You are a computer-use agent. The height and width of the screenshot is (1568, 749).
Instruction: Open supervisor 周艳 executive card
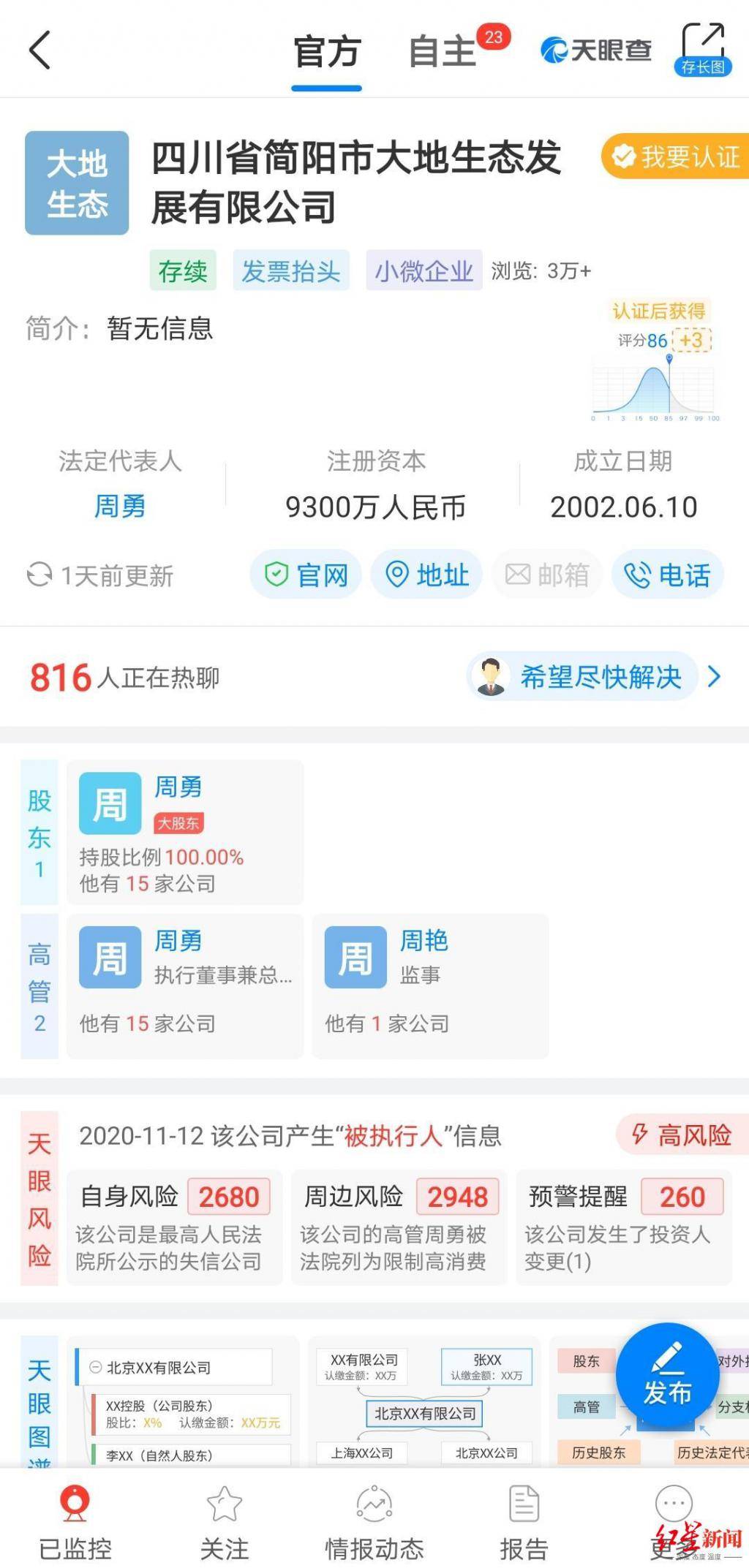pos(430,985)
